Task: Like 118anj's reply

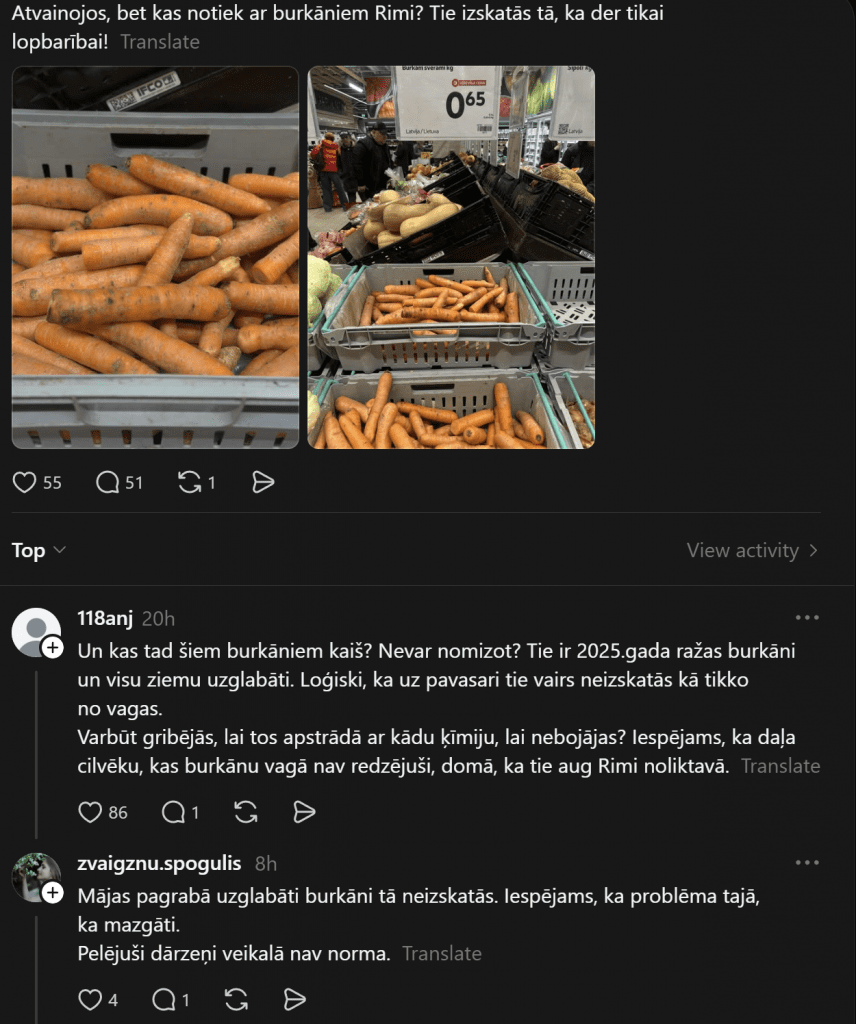Action: click(x=90, y=812)
